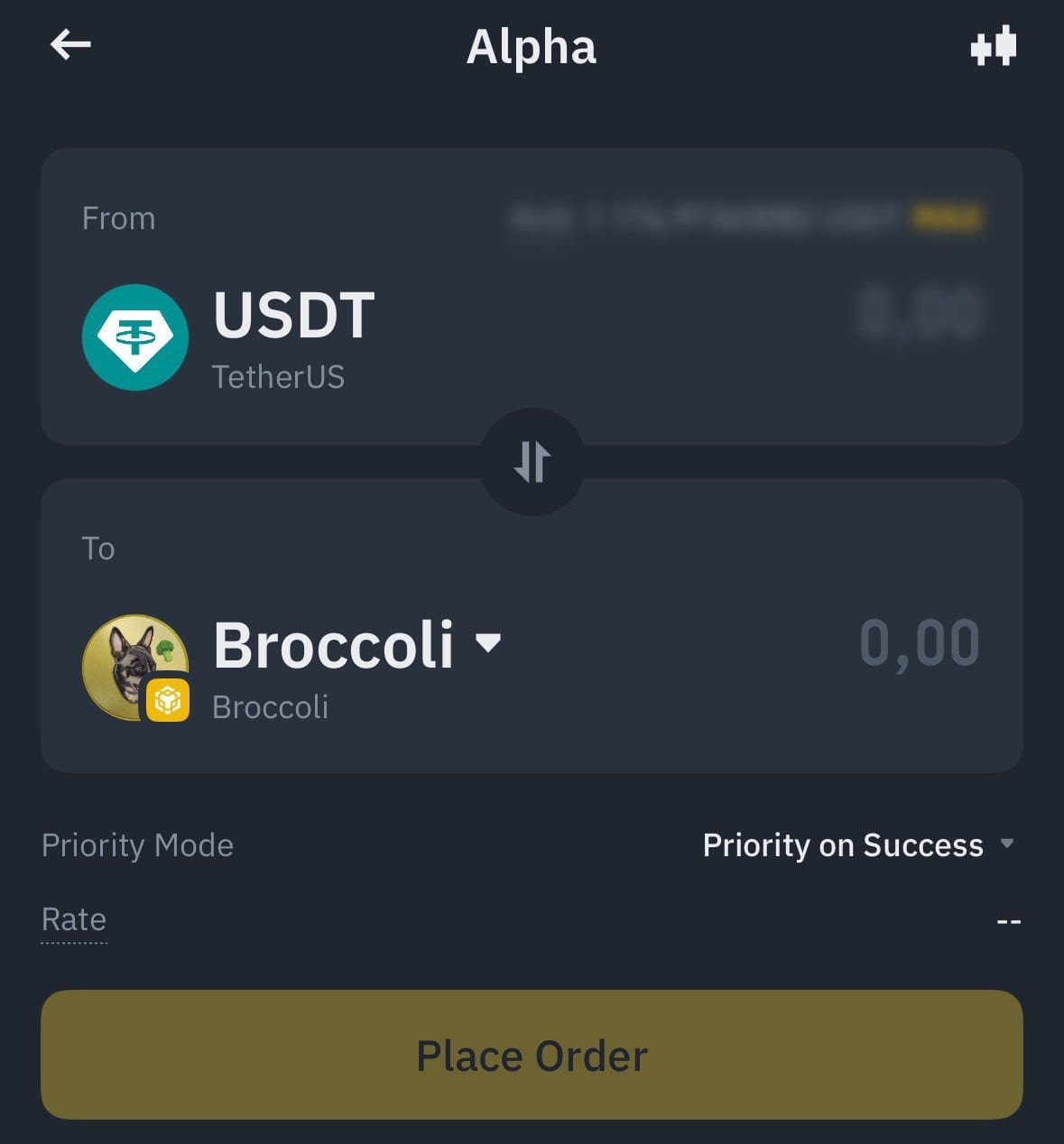Change the Priority on Success mode
Viewport: 1064px width, 1144px height.
pos(858,845)
